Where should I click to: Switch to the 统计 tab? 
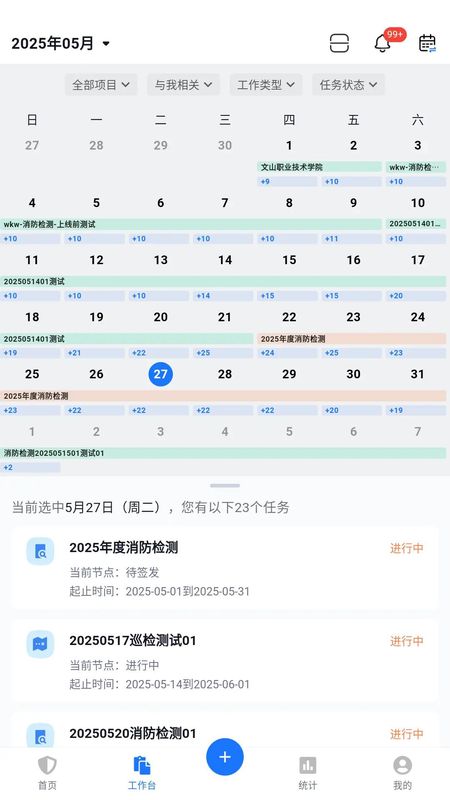[308, 772]
